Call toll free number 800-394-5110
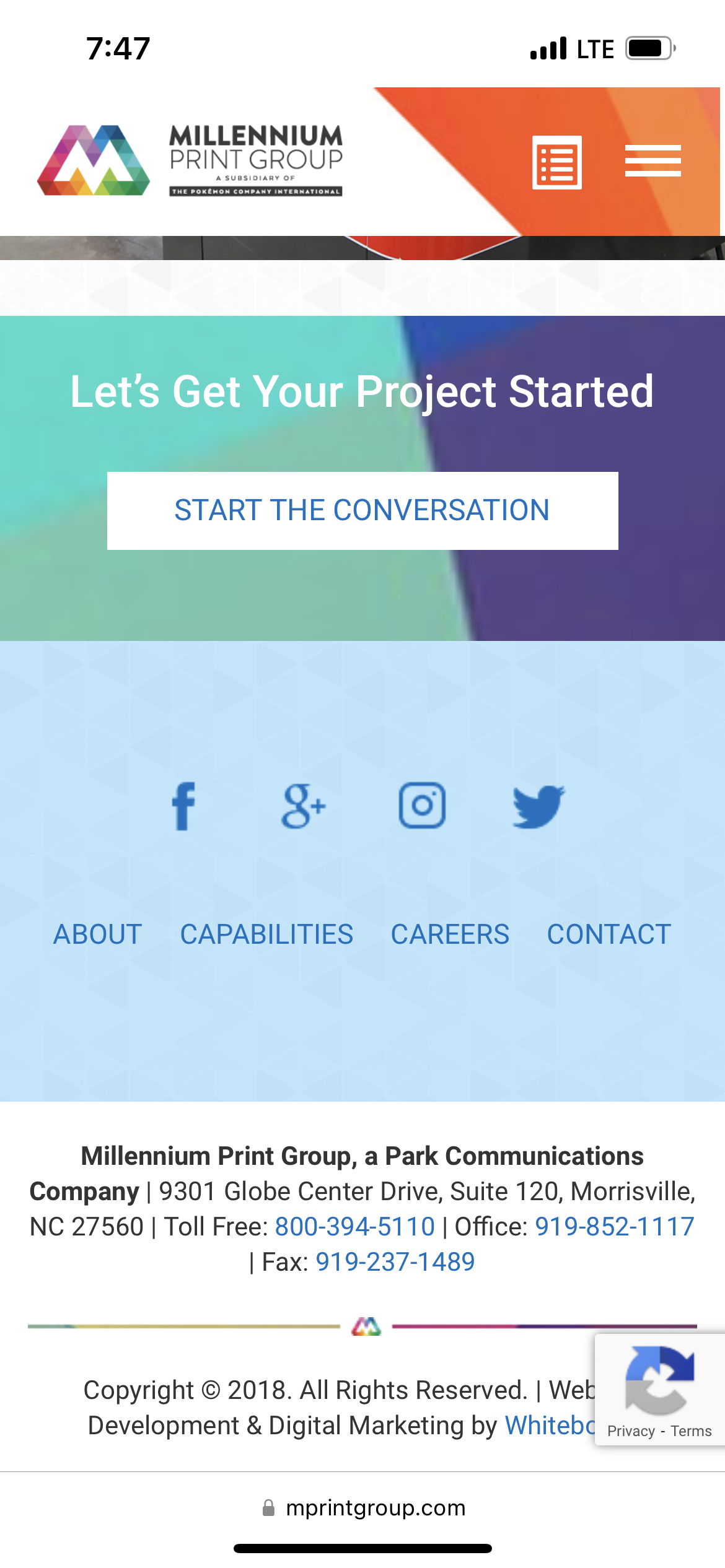The height and width of the screenshot is (1568, 725). coord(355,1226)
